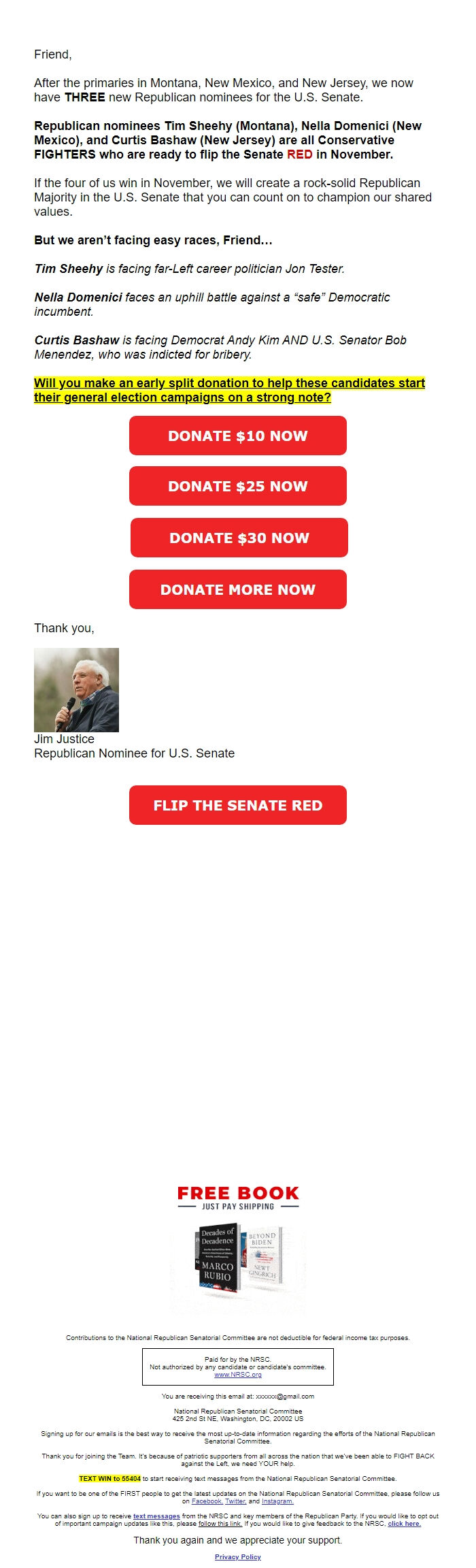
Task: Tap Donate More Now
Action: coord(238,589)
